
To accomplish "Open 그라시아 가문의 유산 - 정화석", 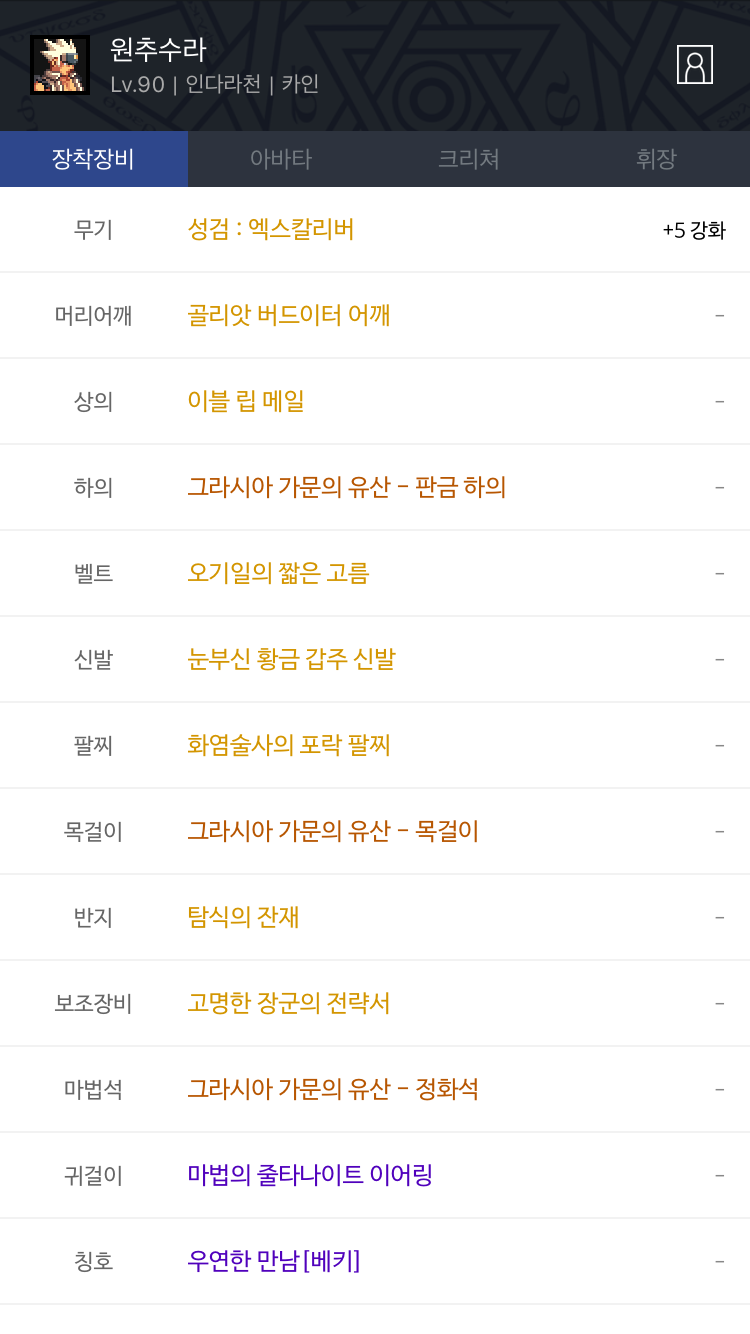I will (333, 1090).
